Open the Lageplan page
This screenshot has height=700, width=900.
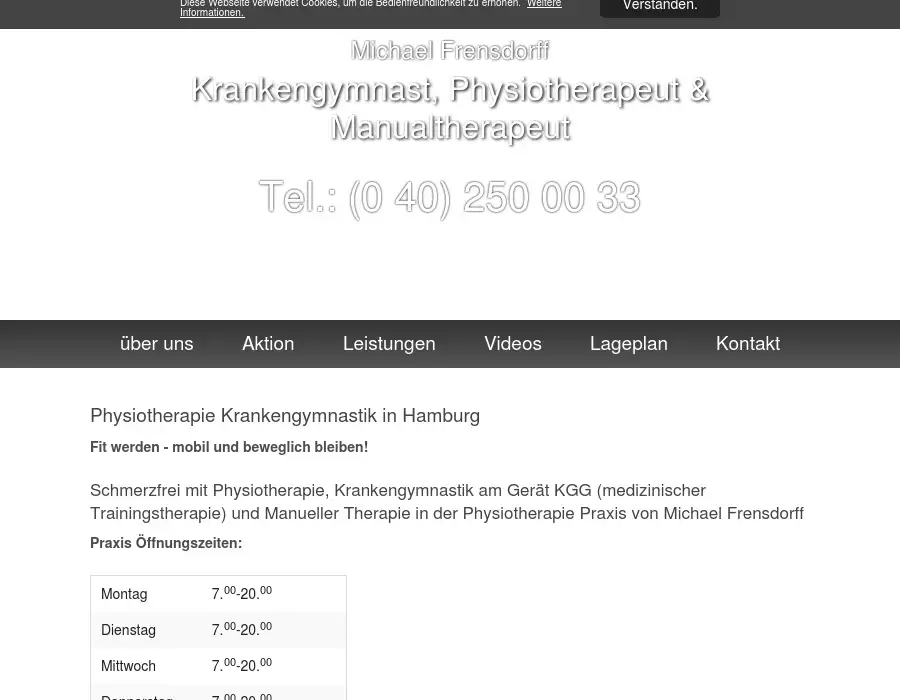[x=628, y=344]
